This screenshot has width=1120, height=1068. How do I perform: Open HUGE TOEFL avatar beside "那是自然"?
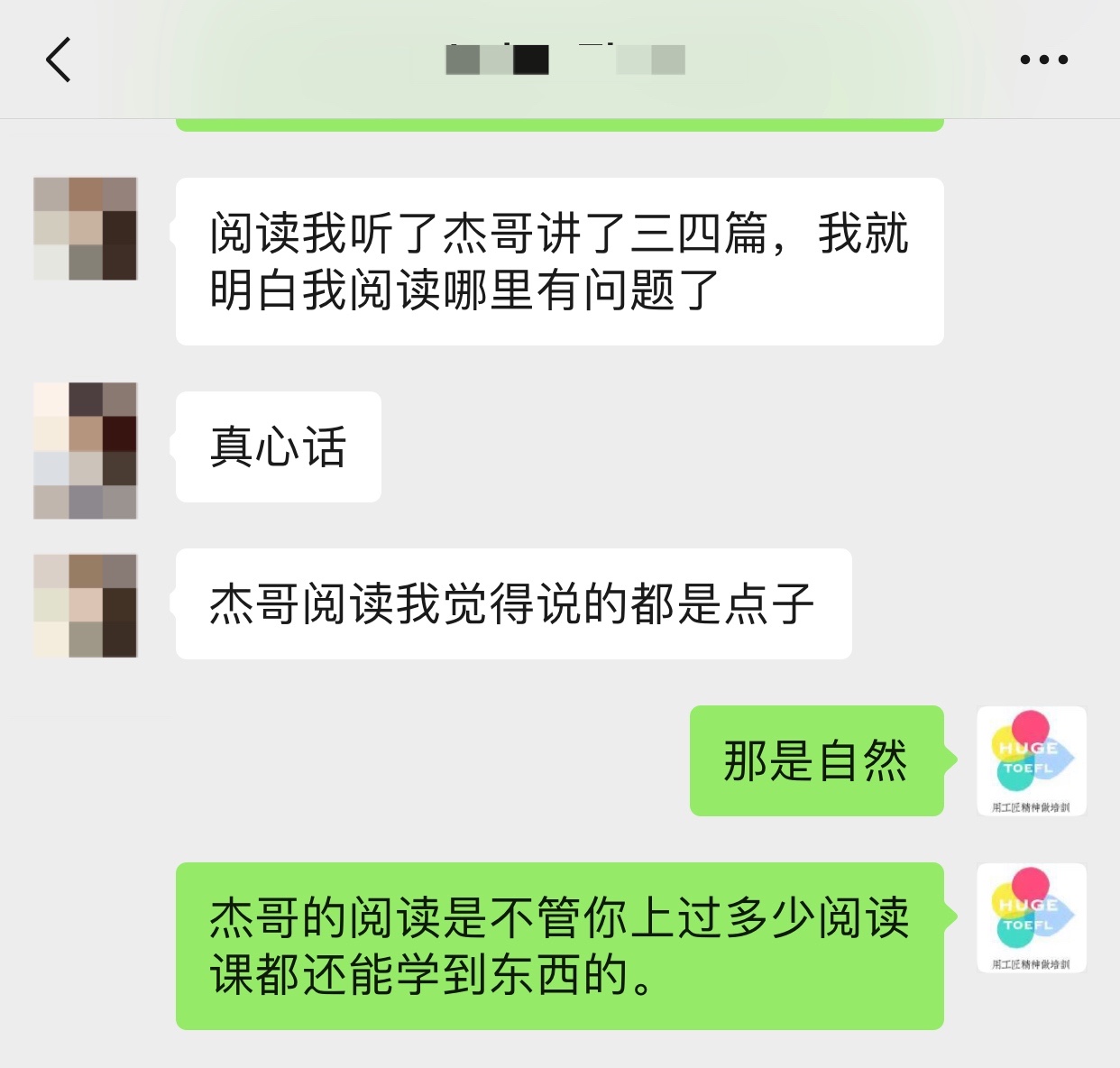pyautogui.click(x=1032, y=760)
